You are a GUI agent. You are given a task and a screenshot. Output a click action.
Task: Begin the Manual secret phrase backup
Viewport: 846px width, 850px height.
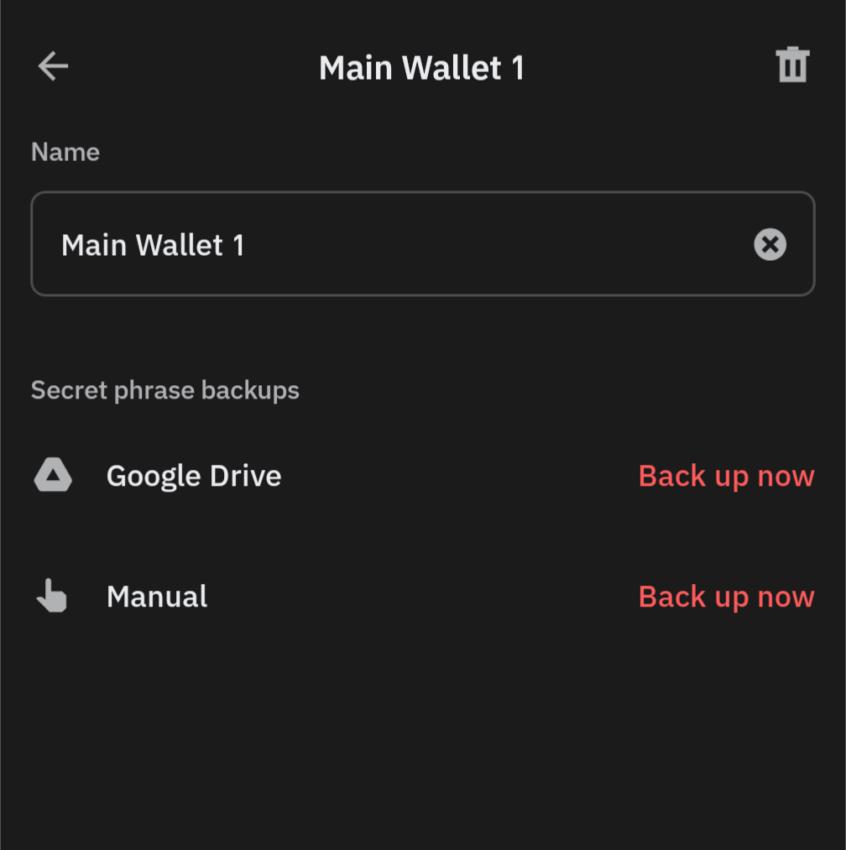726,597
